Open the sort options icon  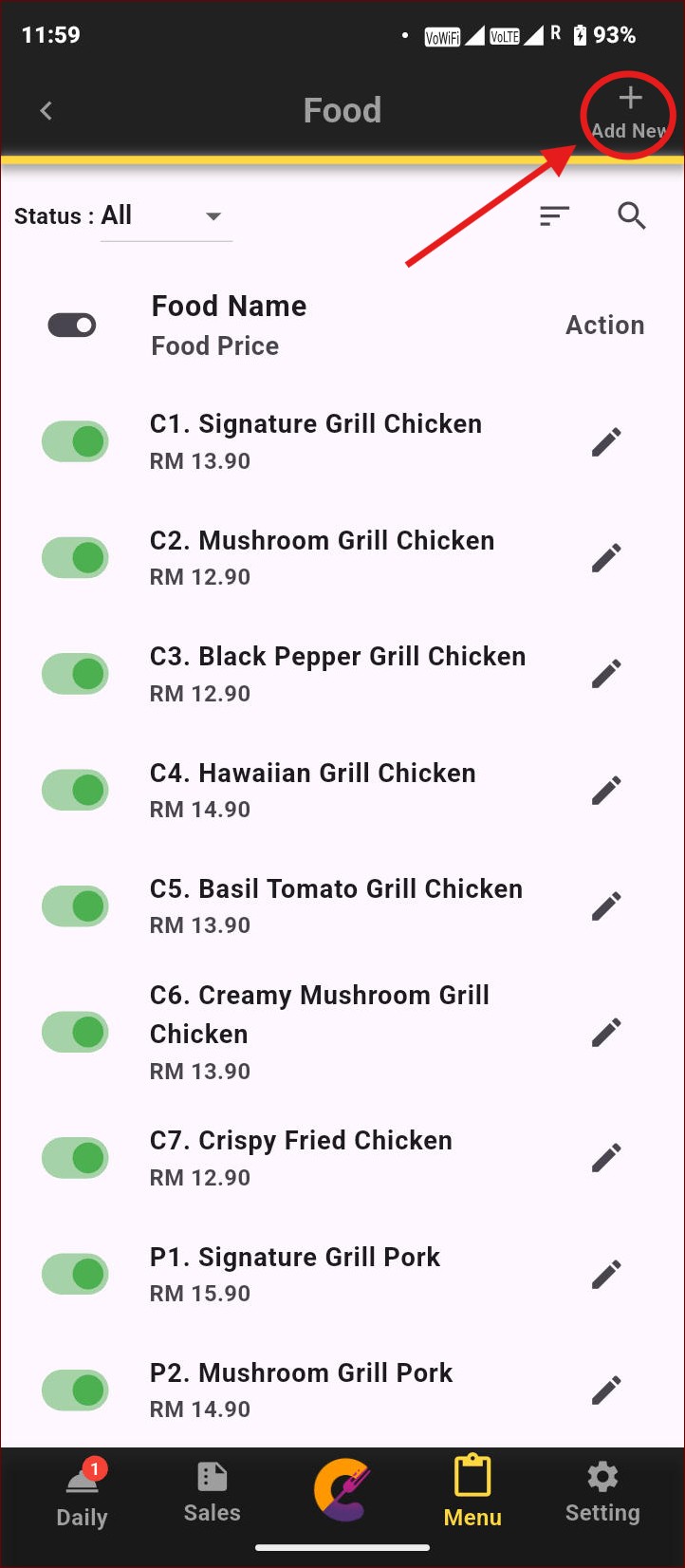pyautogui.click(x=554, y=216)
